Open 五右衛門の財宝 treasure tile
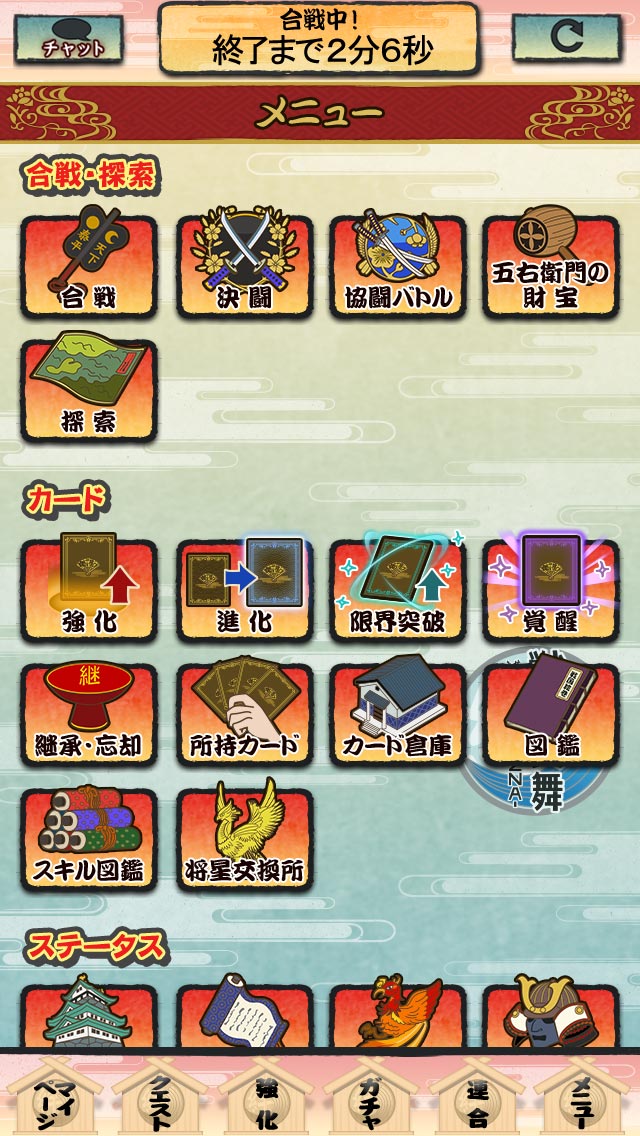The width and height of the screenshot is (640, 1136). point(550,265)
